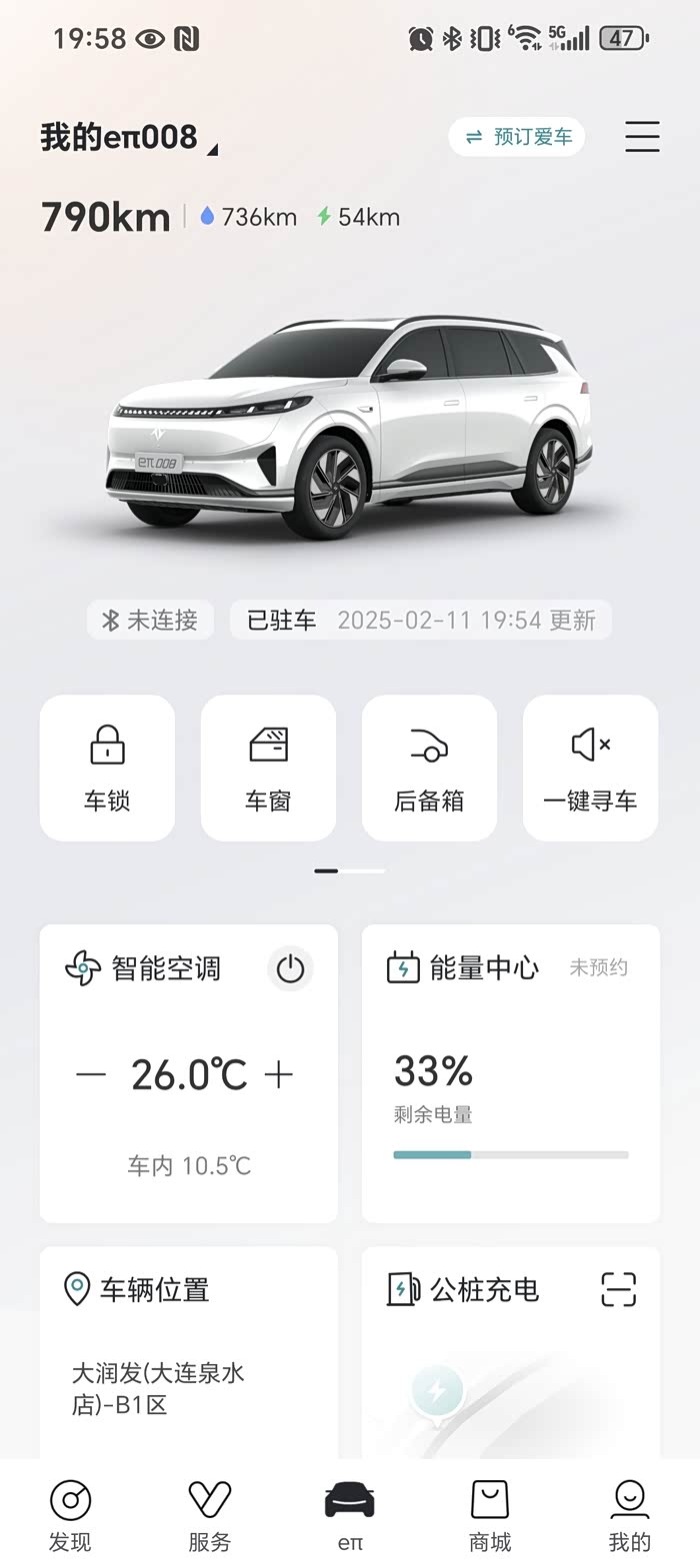The width and height of the screenshot is (700, 1568).
Task: Increase AC temperature with plus
Action: pos(279,1075)
